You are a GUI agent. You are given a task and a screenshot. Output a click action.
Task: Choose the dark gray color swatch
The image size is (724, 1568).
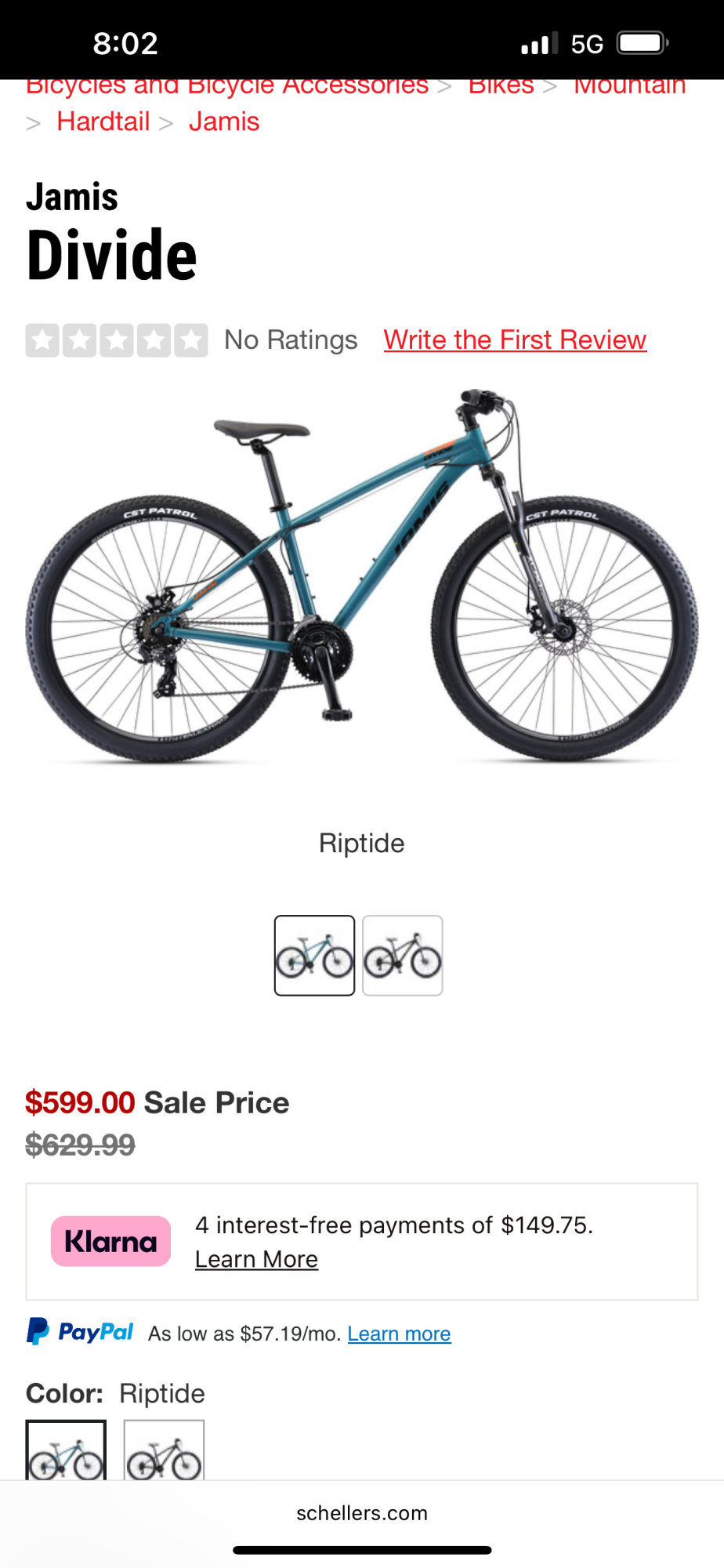(164, 1452)
